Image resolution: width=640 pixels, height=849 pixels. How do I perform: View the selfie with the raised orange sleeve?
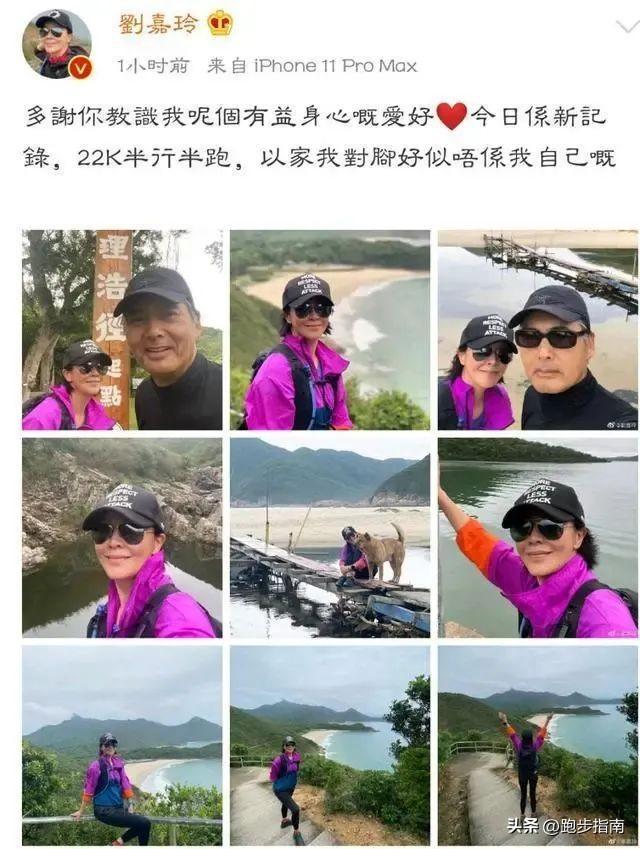537,537
